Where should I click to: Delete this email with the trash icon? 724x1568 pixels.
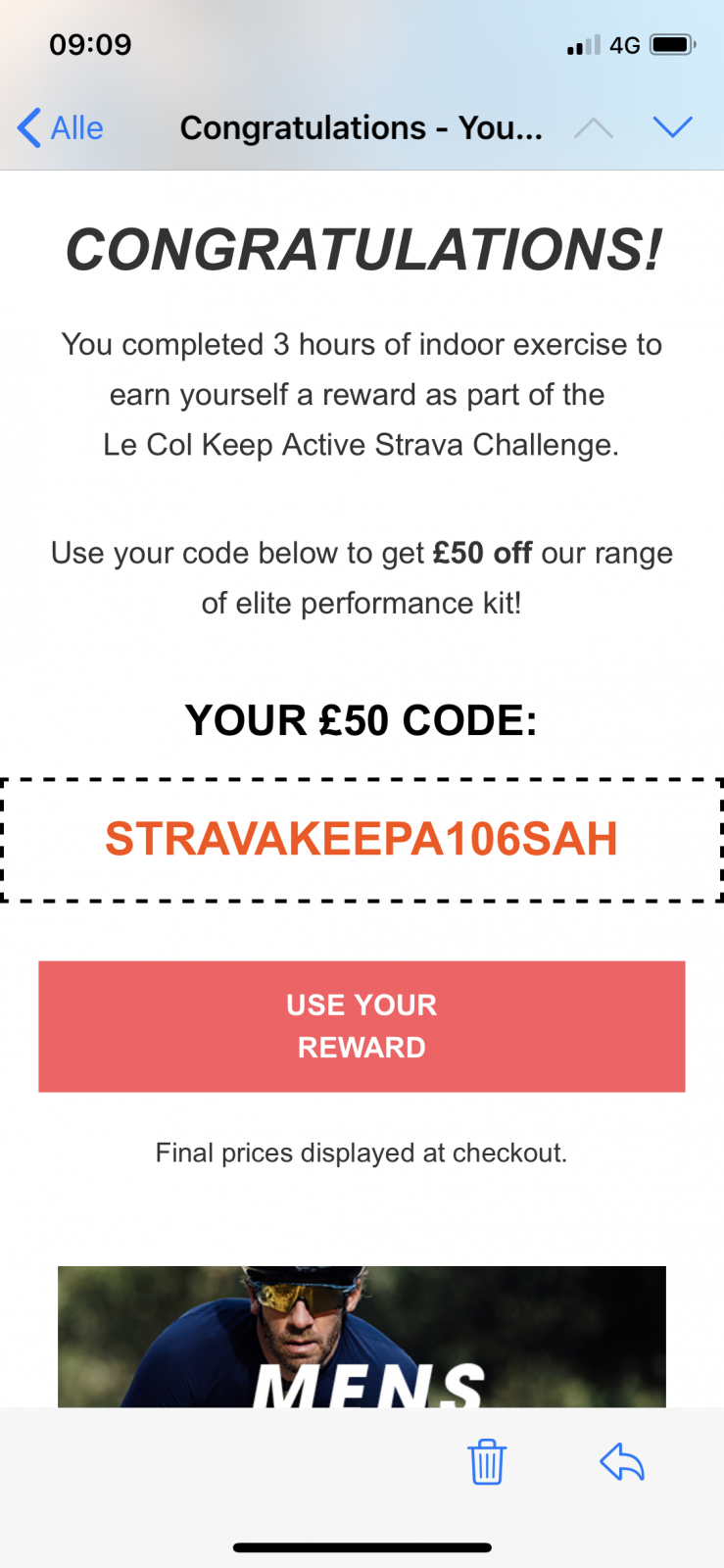click(487, 1462)
